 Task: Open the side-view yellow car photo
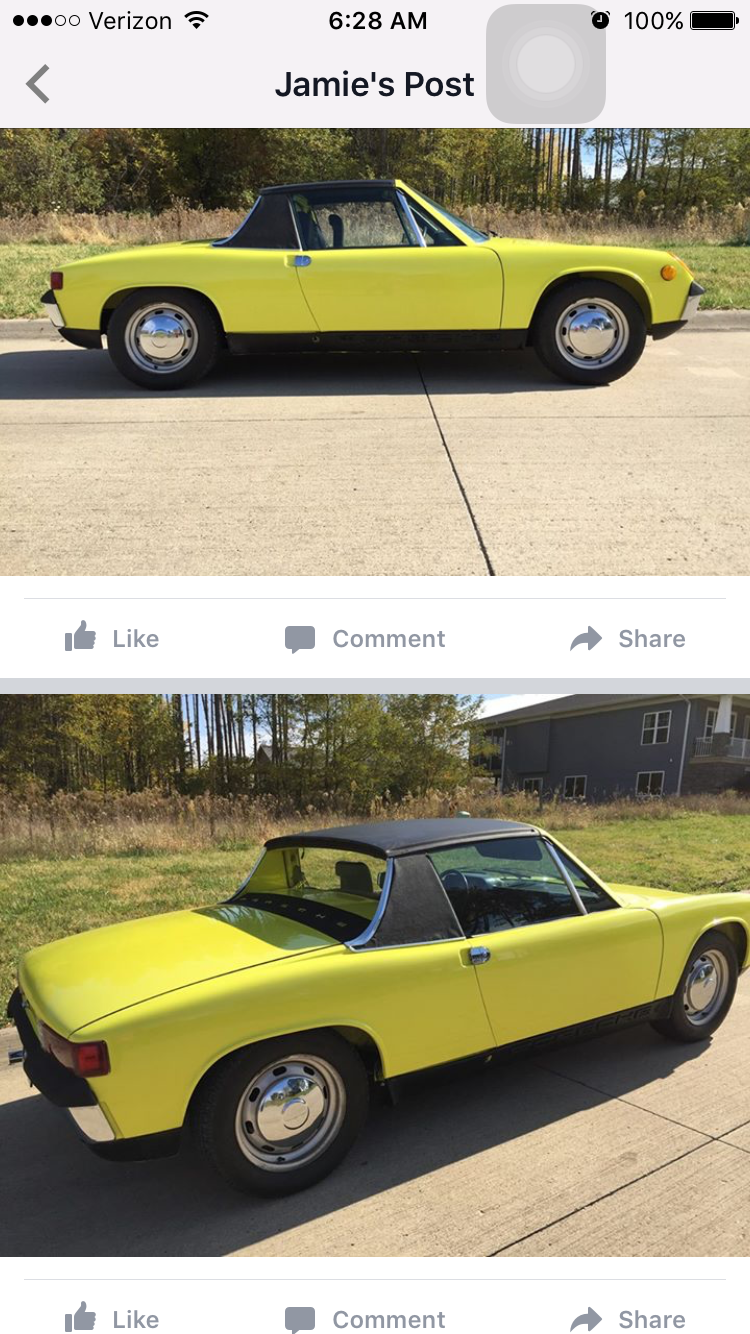point(375,351)
